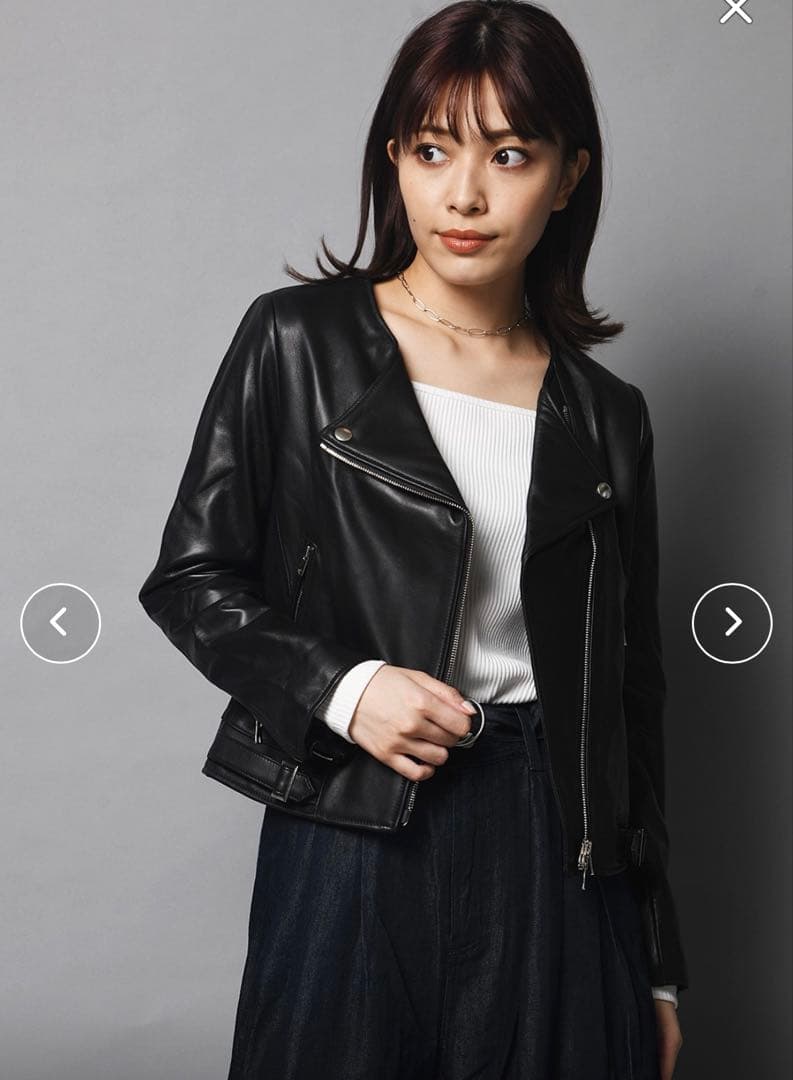The height and width of the screenshot is (1080, 793).
Task: Close the full-screen image viewer
Action: [x=736, y=10]
